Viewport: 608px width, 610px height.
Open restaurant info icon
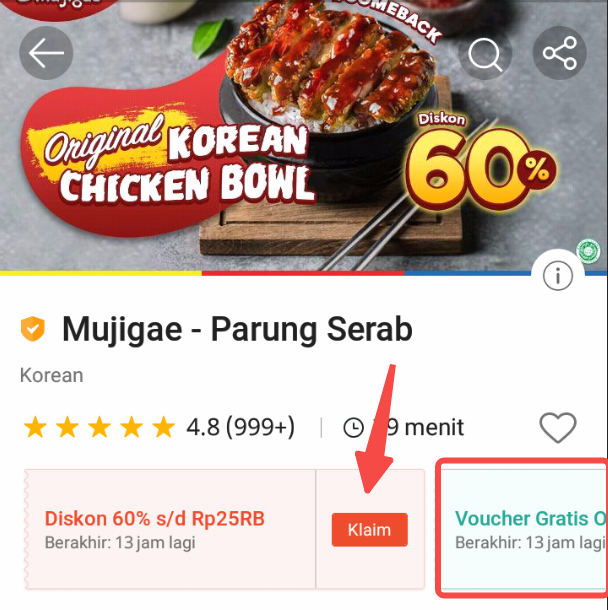pos(558,275)
